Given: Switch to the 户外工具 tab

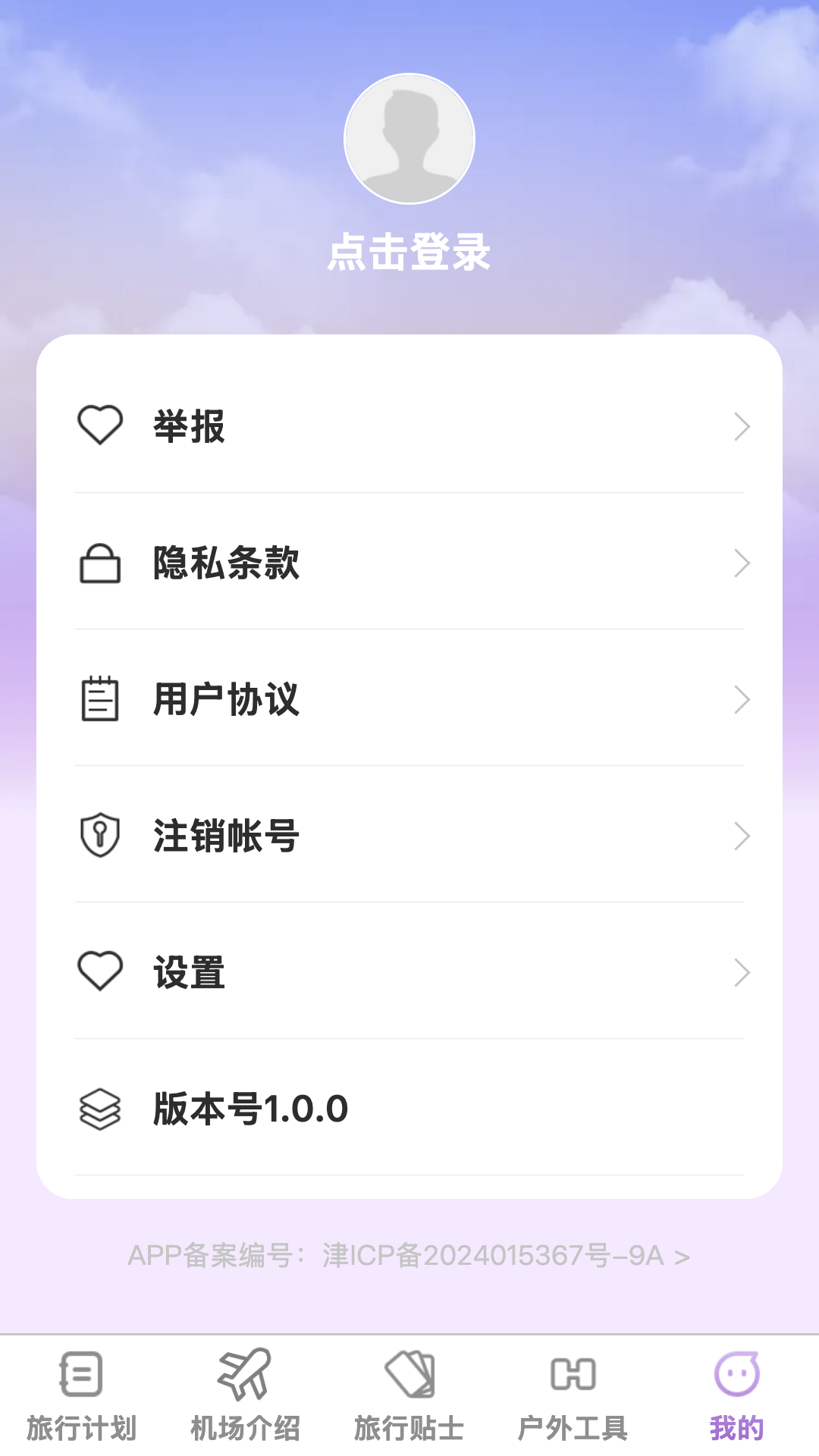Looking at the screenshot, I should coord(573,1395).
